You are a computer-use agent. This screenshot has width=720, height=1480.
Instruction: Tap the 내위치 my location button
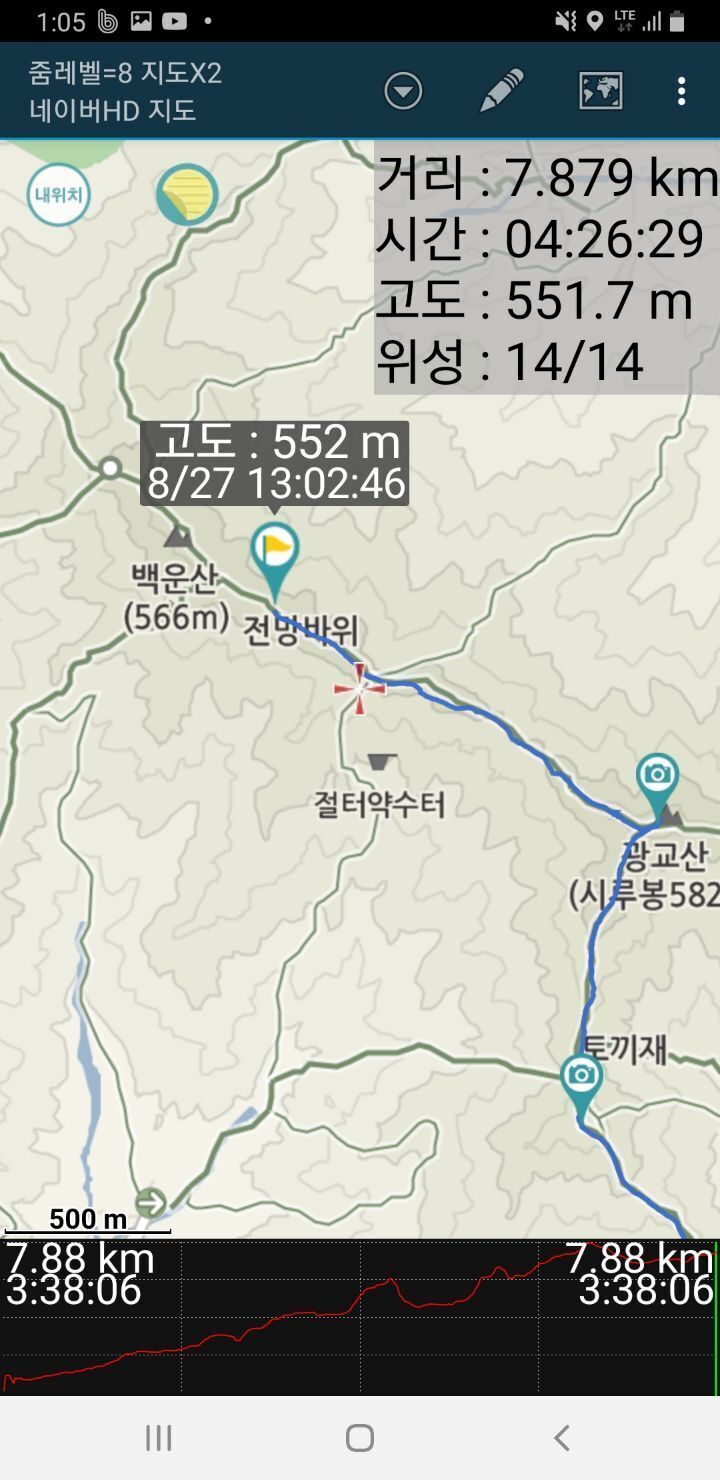pyautogui.click(x=58, y=194)
